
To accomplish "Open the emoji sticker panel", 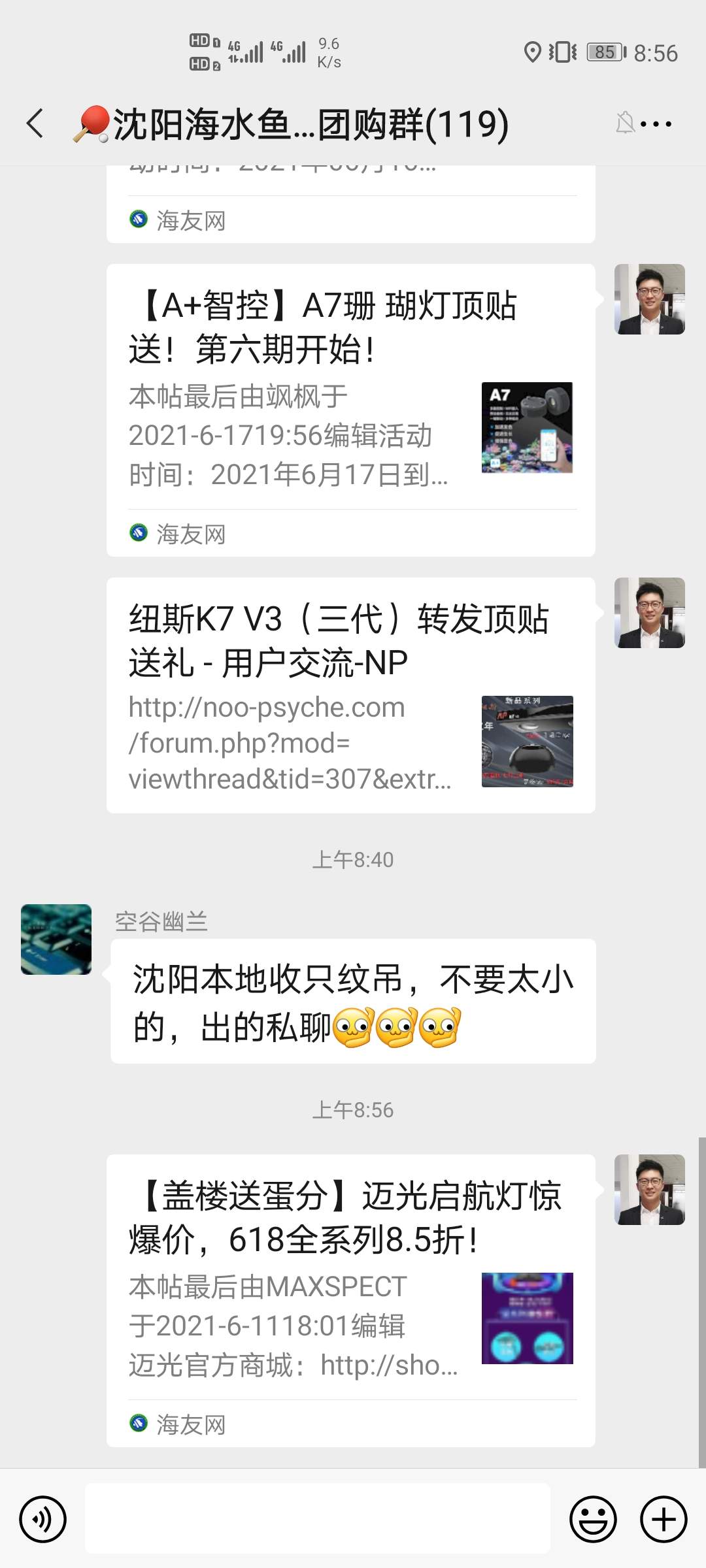I will click(x=593, y=1519).
